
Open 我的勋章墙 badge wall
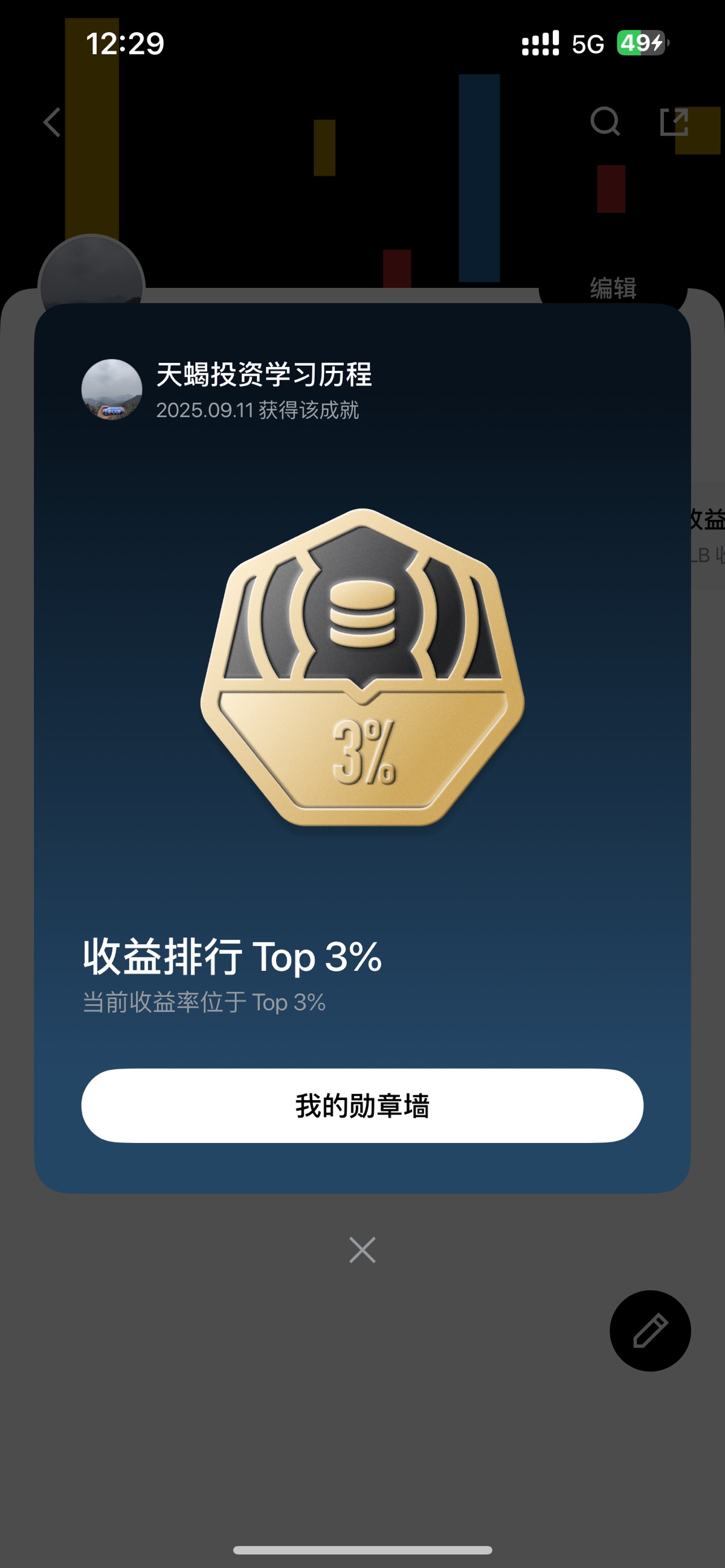tap(362, 1106)
